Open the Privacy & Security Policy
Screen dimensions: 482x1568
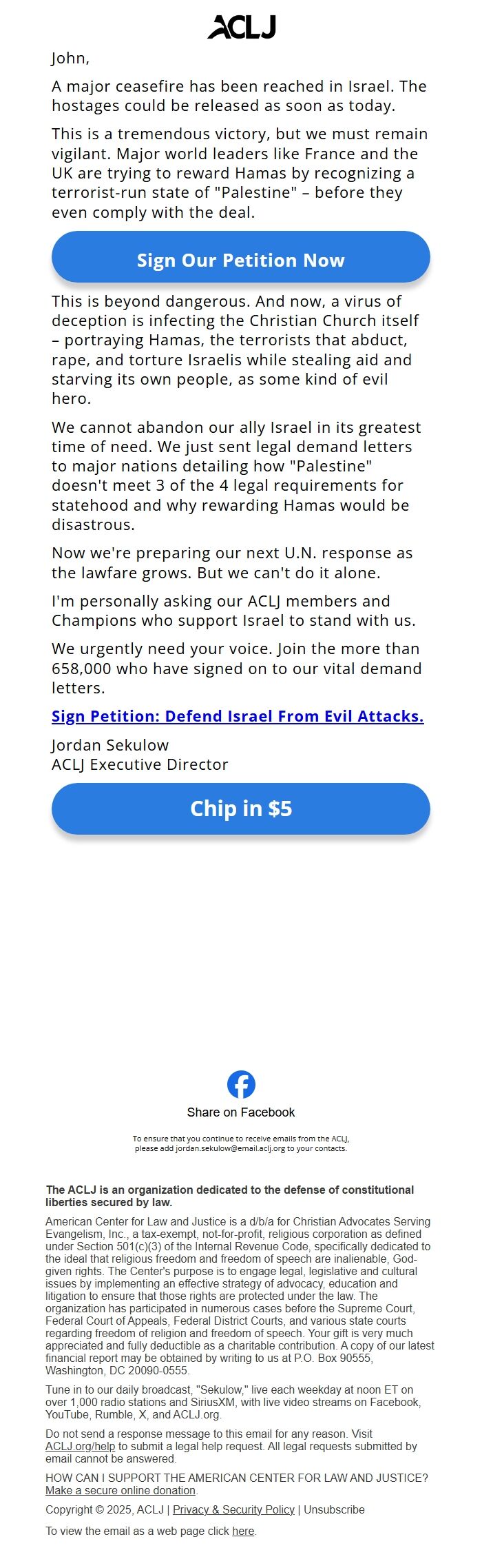click(233, 1509)
